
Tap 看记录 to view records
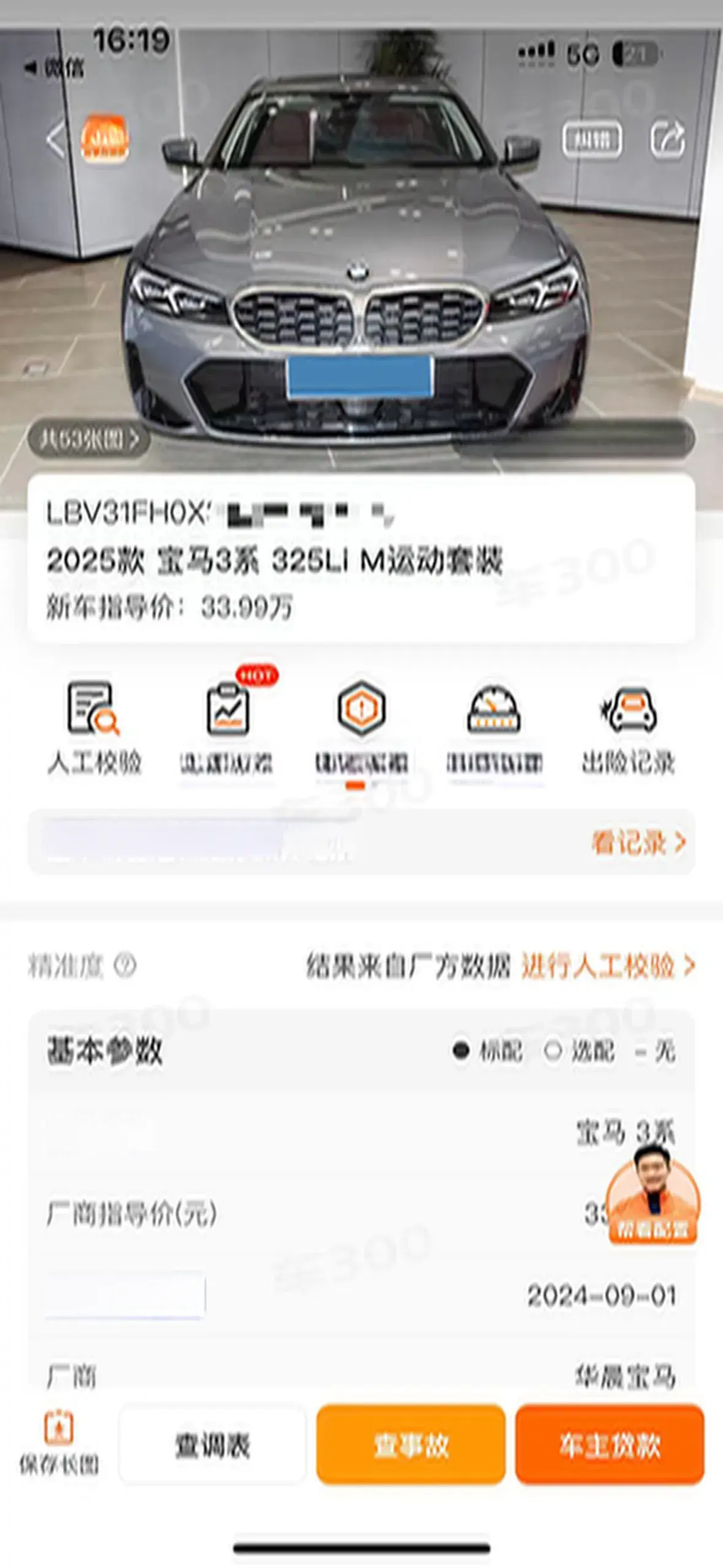[x=638, y=843]
